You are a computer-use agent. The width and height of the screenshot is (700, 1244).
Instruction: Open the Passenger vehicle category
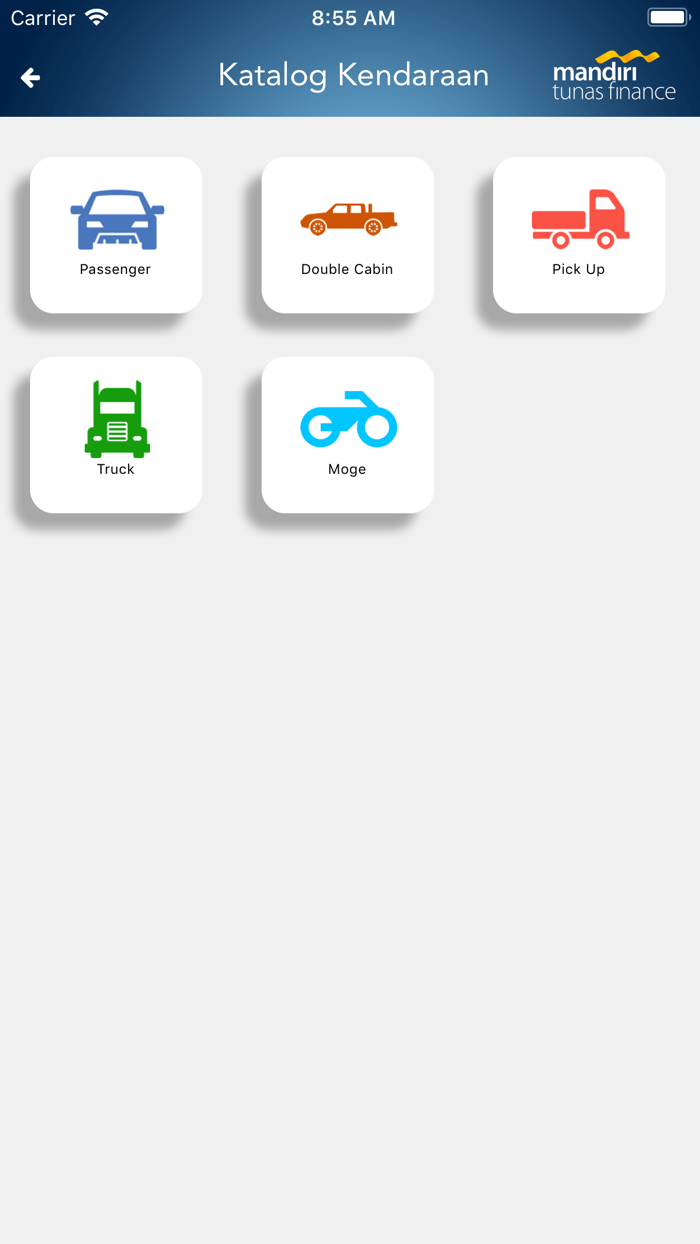pyautogui.click(x=116, y=235)
